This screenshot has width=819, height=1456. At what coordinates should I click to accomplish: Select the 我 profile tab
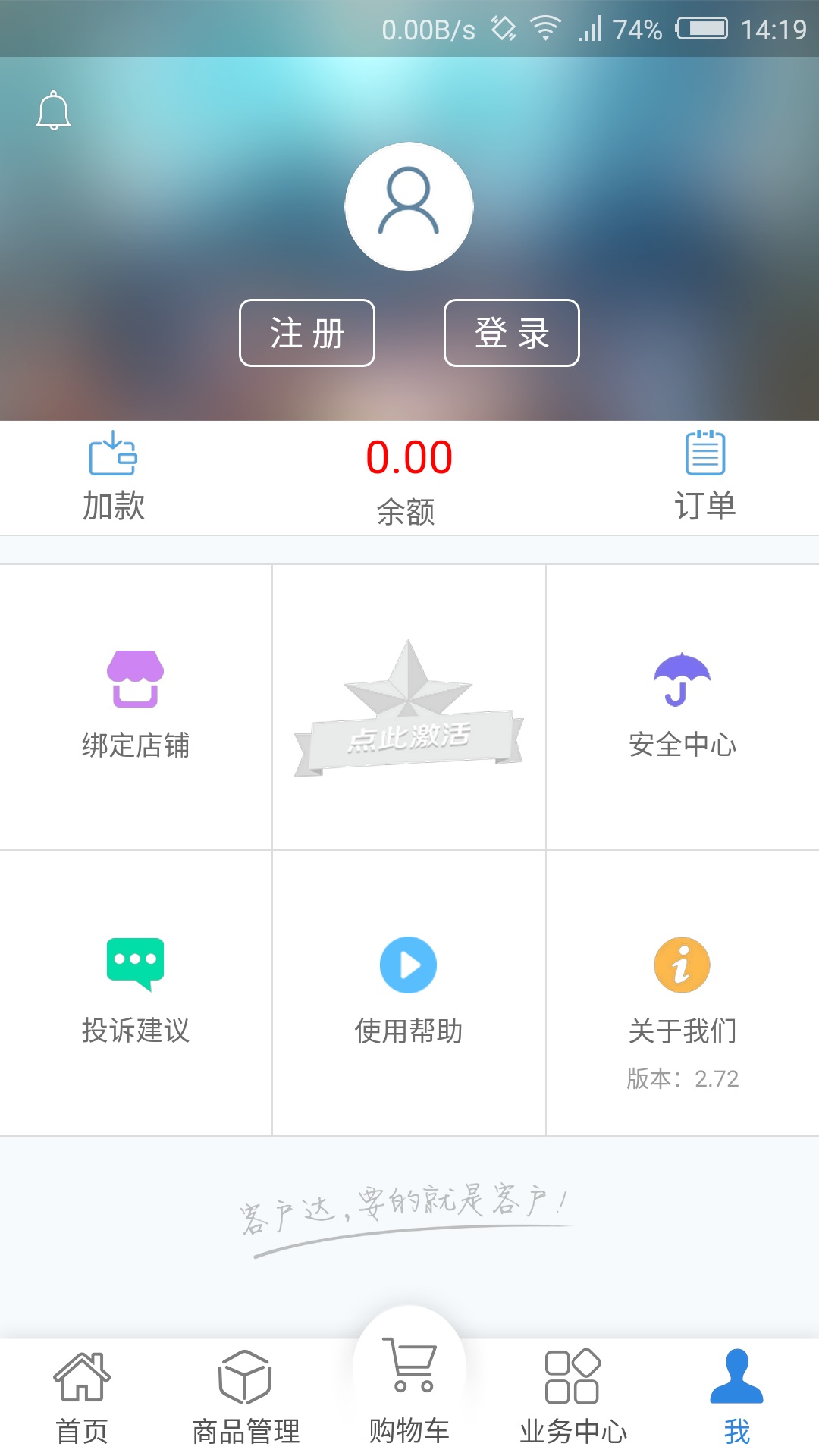(736, 1398)
